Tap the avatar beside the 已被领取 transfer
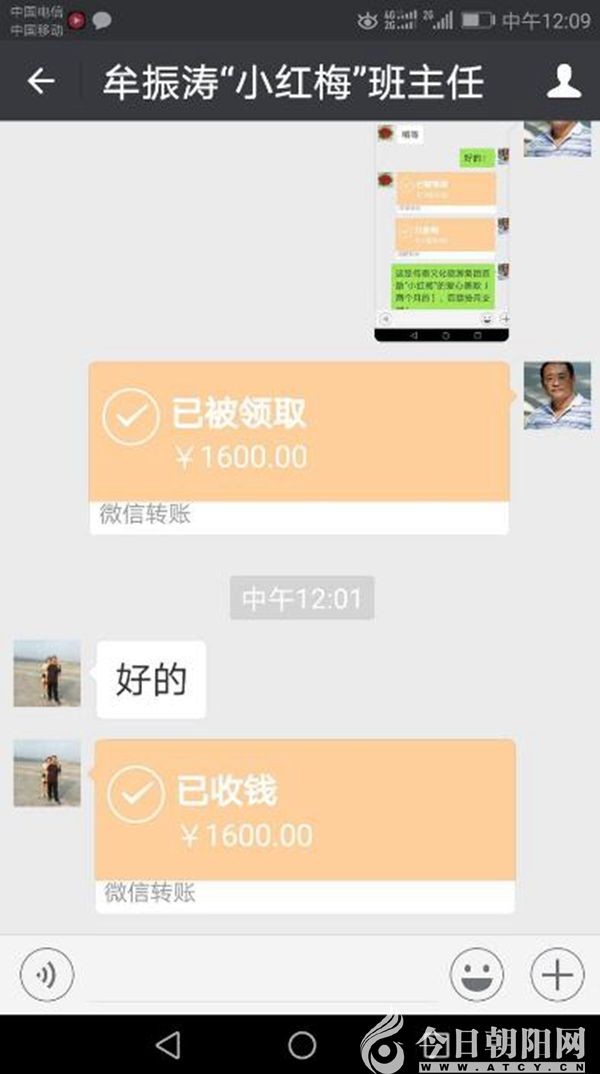The width and height of the screenshot is (600, 1074). (557, 396)
